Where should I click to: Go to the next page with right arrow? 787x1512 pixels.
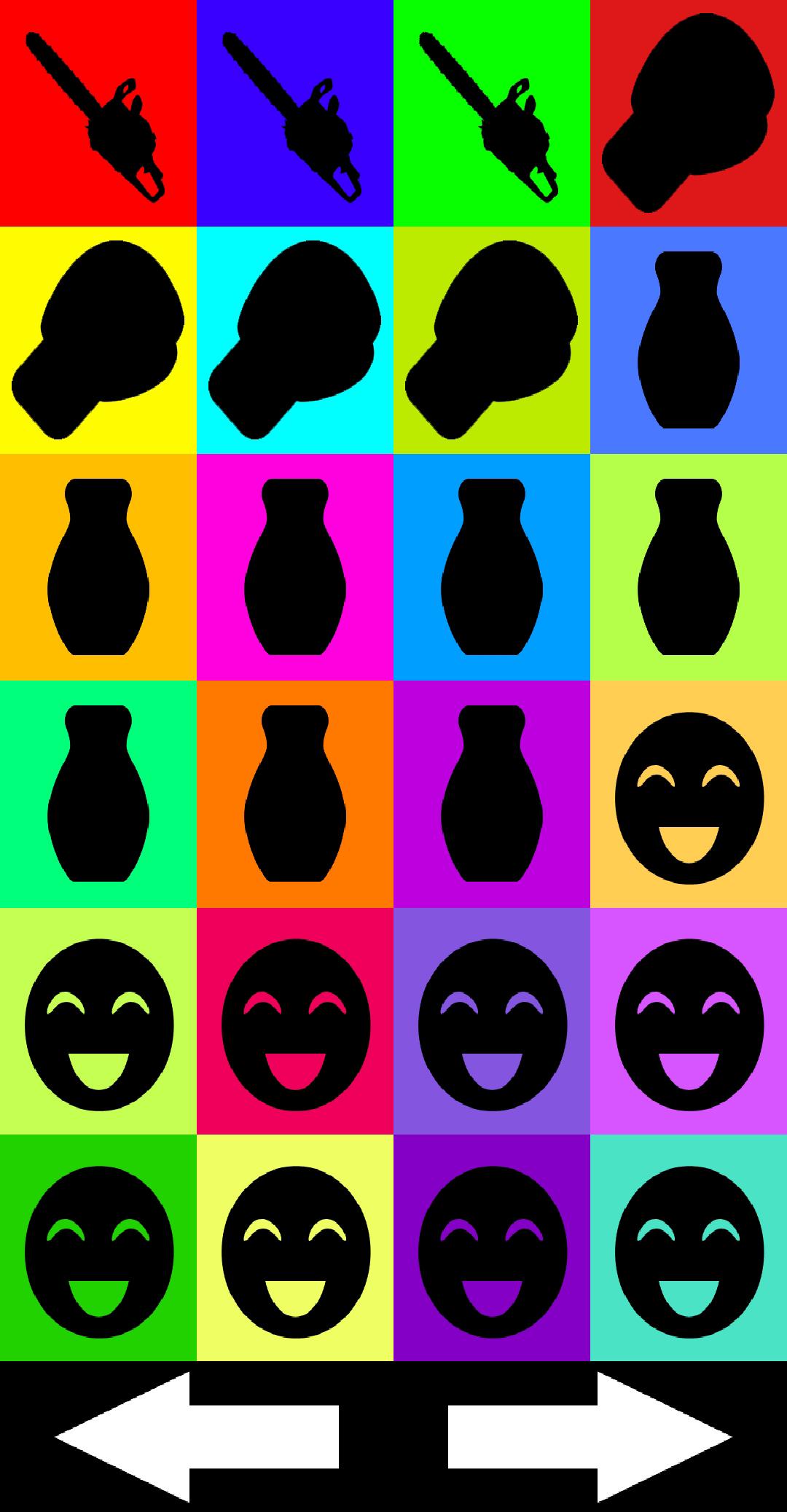click(x=590, y=1436)
